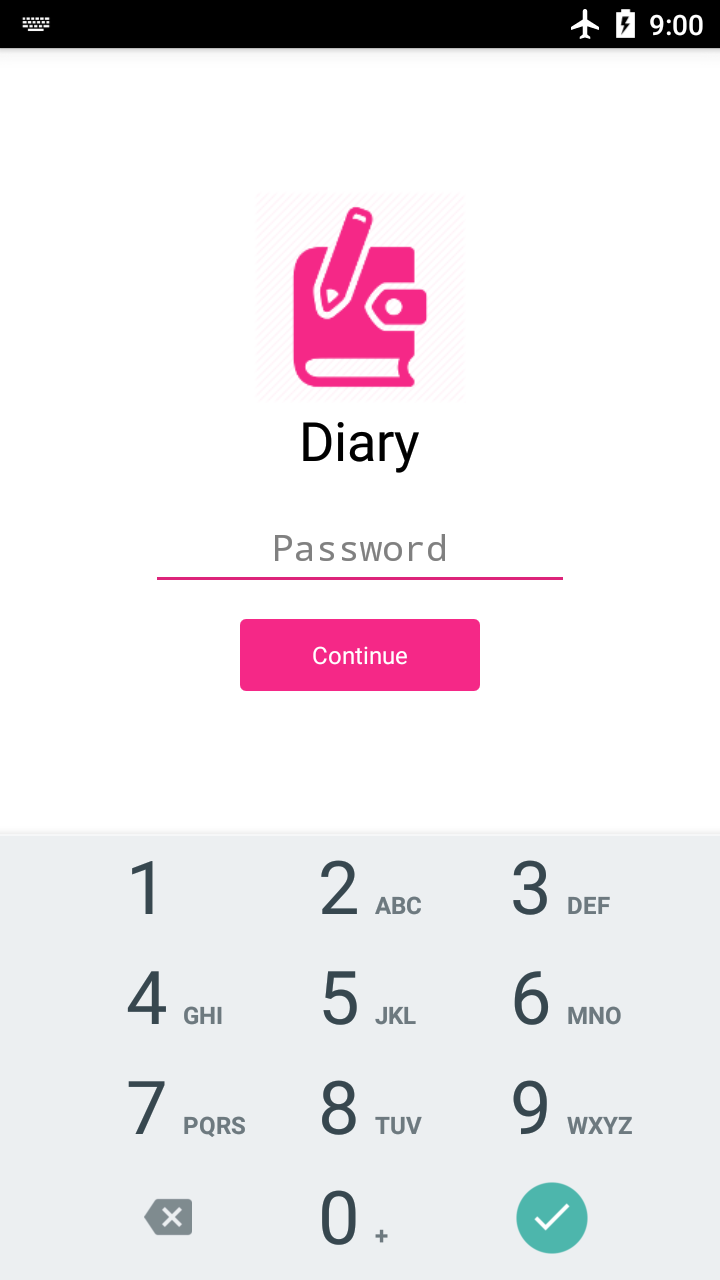The width and height of the screenshot is (720, 1280).
Task: Tap the Continue button
Action: 360,655
